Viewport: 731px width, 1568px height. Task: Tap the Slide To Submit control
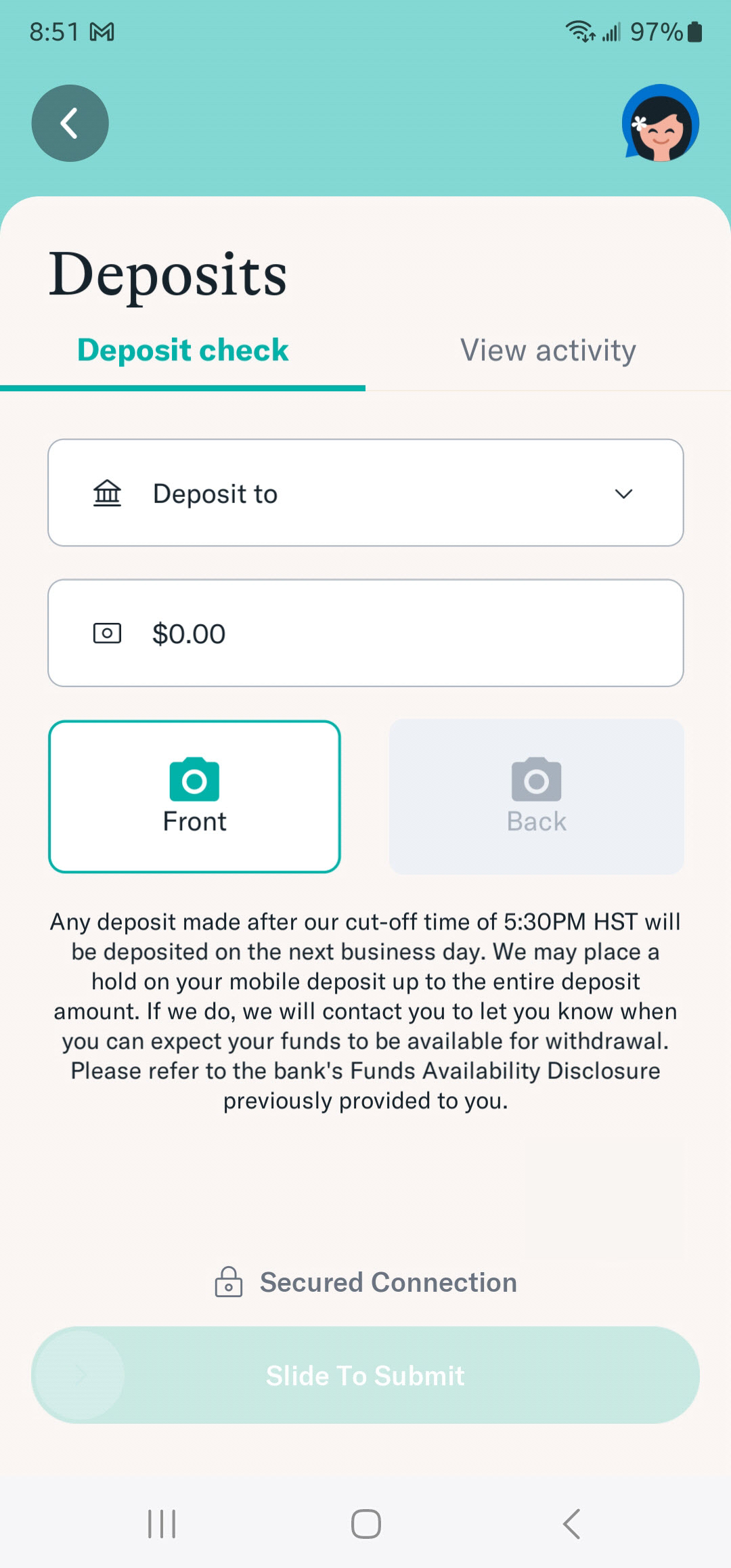(x=365, y=1375)
